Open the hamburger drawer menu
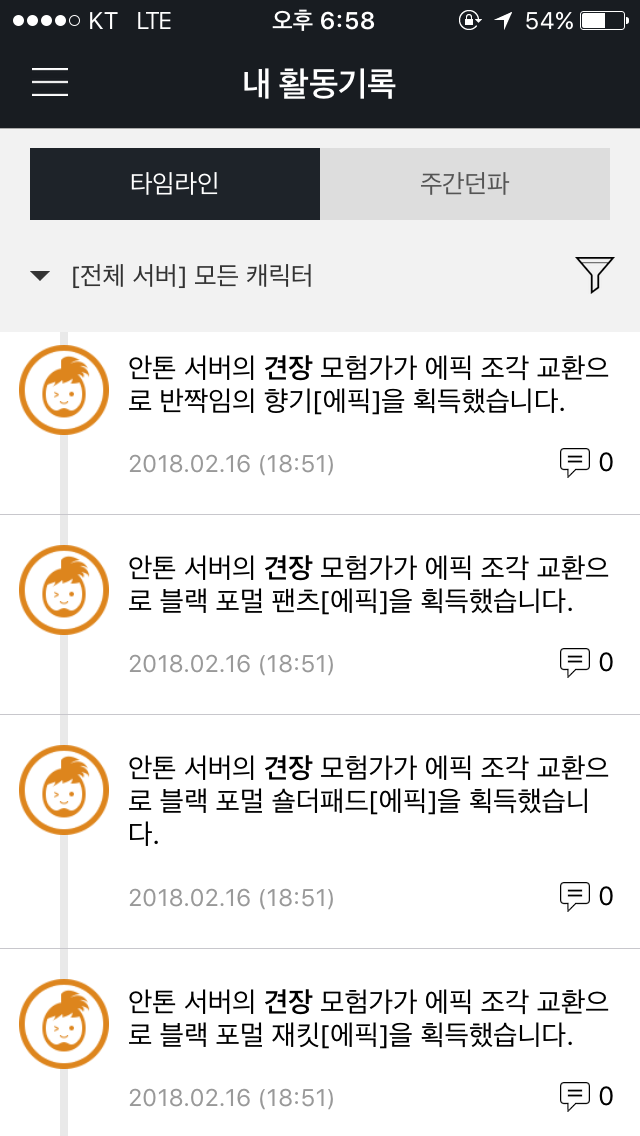Screen dimensions: 640x1136 pos(50,82)
